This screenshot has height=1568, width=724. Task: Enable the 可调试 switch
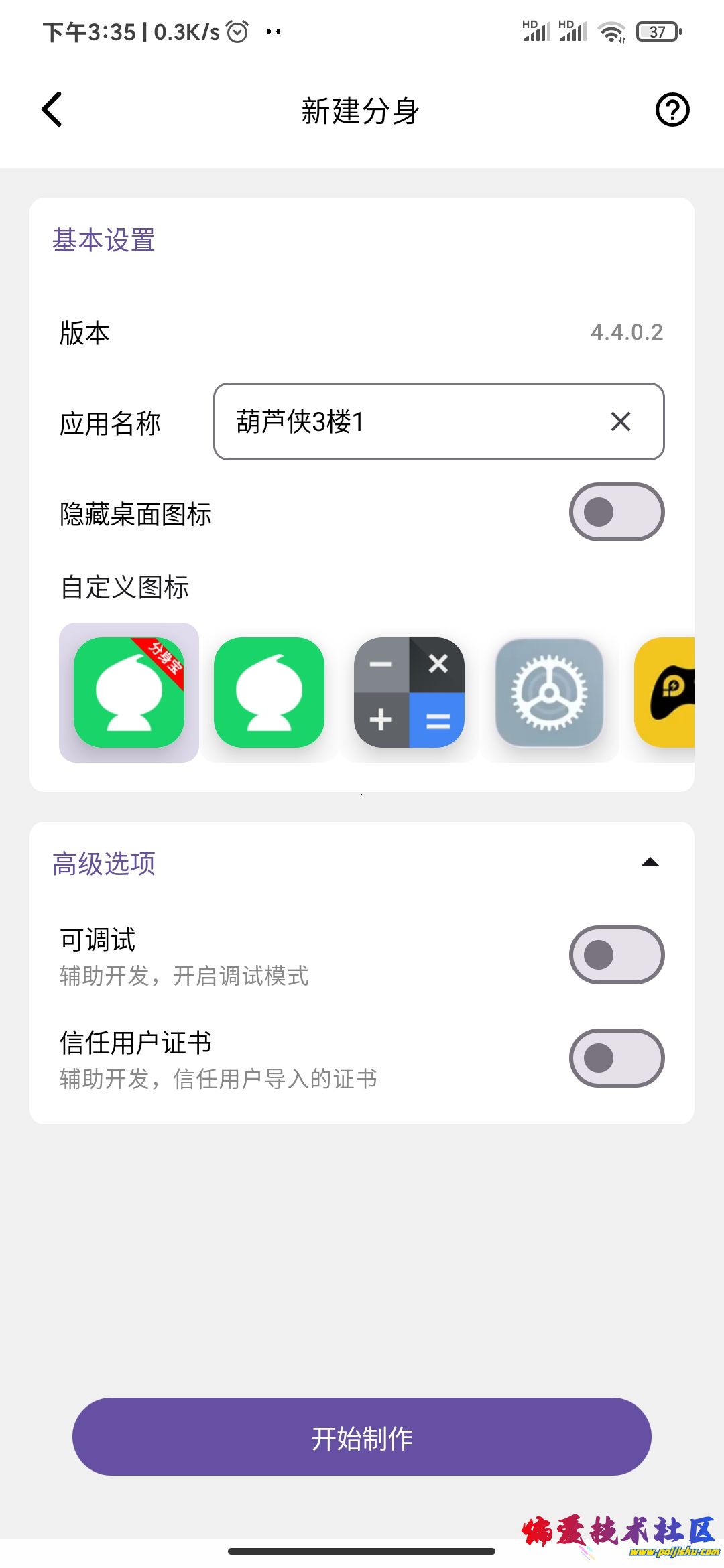[x=616, y=955]
